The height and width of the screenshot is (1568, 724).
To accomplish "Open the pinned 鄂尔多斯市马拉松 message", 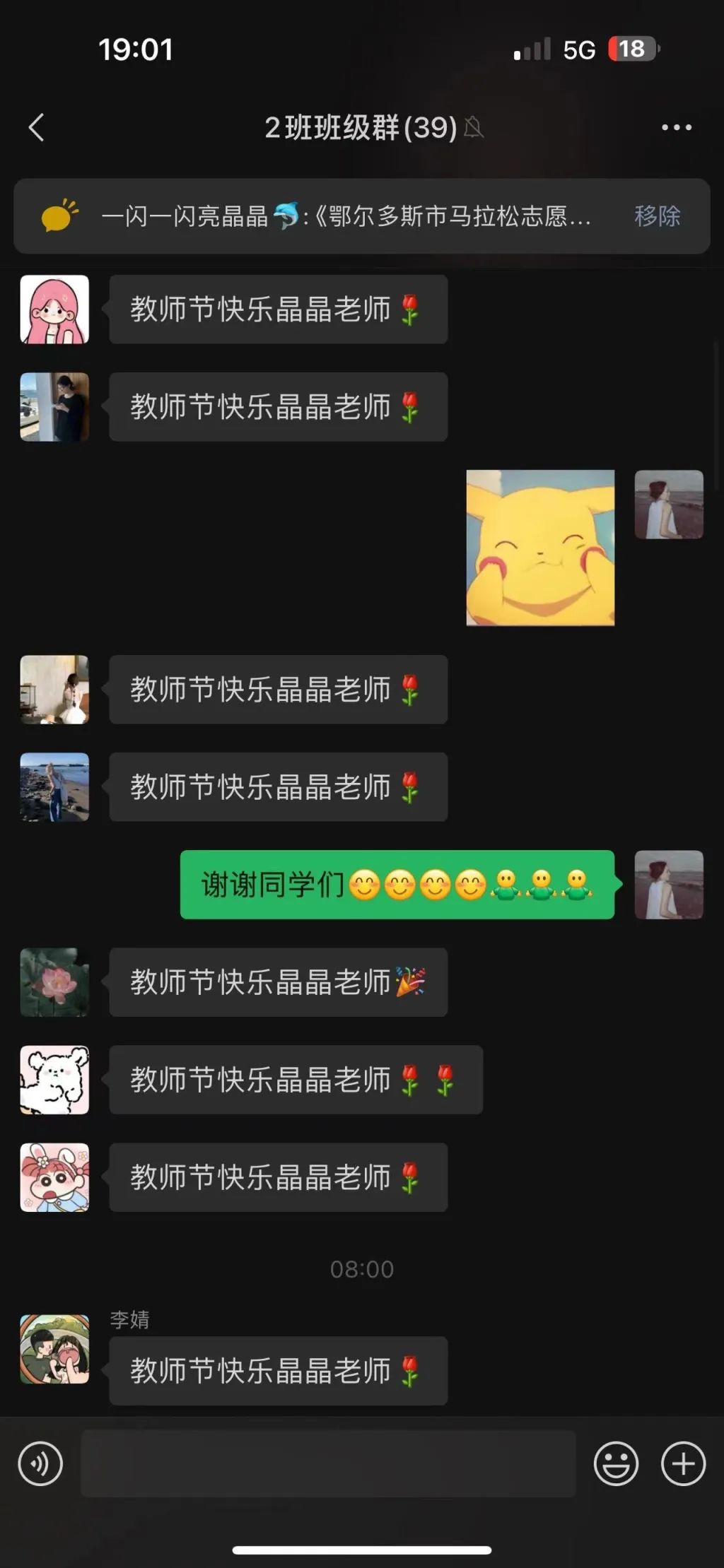I will [346, 216].
